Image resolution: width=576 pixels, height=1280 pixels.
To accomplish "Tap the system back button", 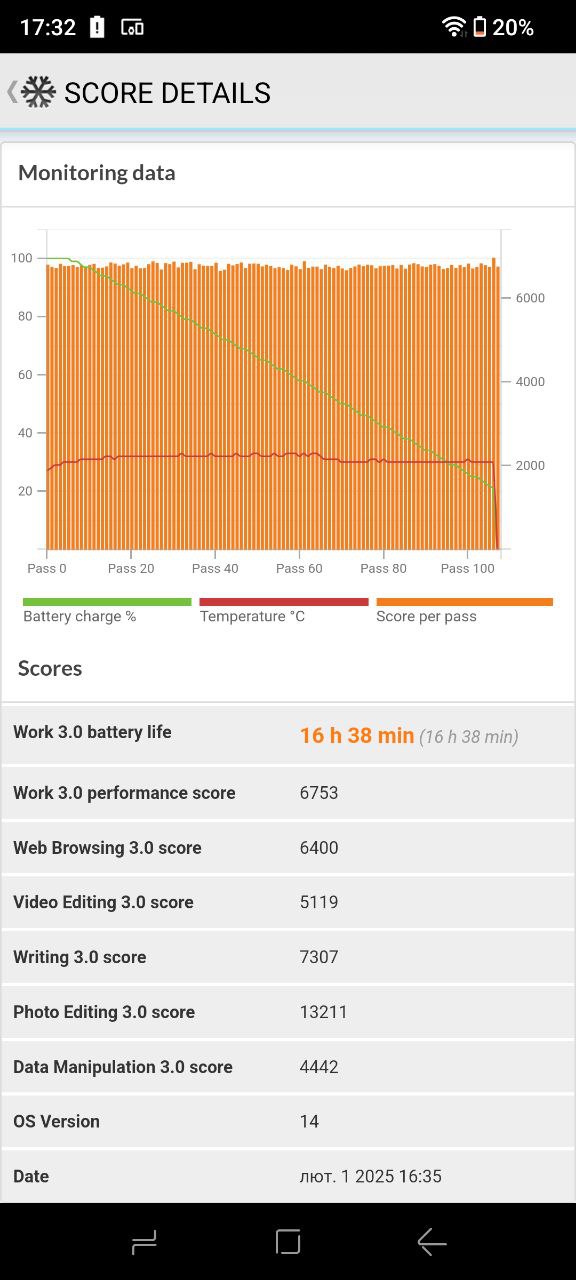I will pyautogui.click(x=432, y=1242).
